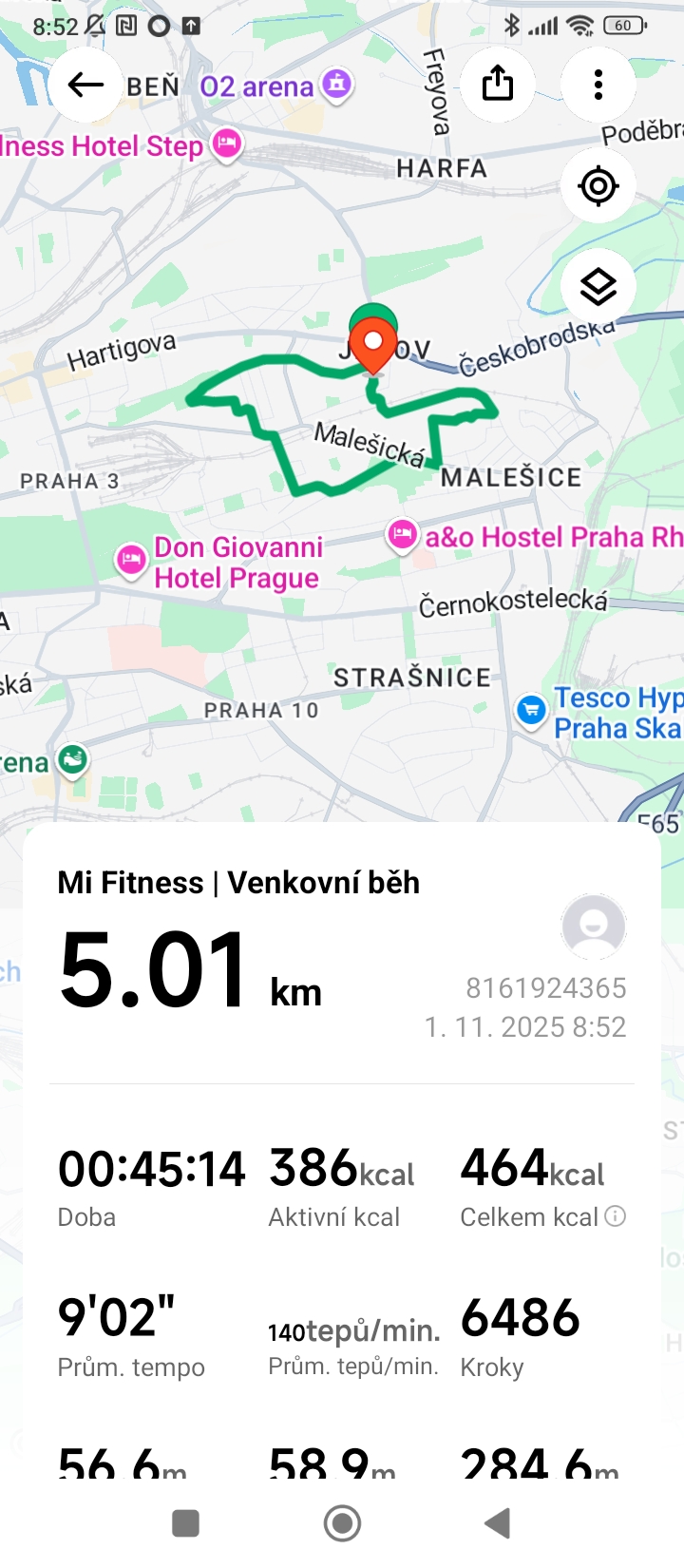The height and width of the screenshot is (1568, 684).
Task: Open O2 arena place on map
Action: click(x=336, y=85)
